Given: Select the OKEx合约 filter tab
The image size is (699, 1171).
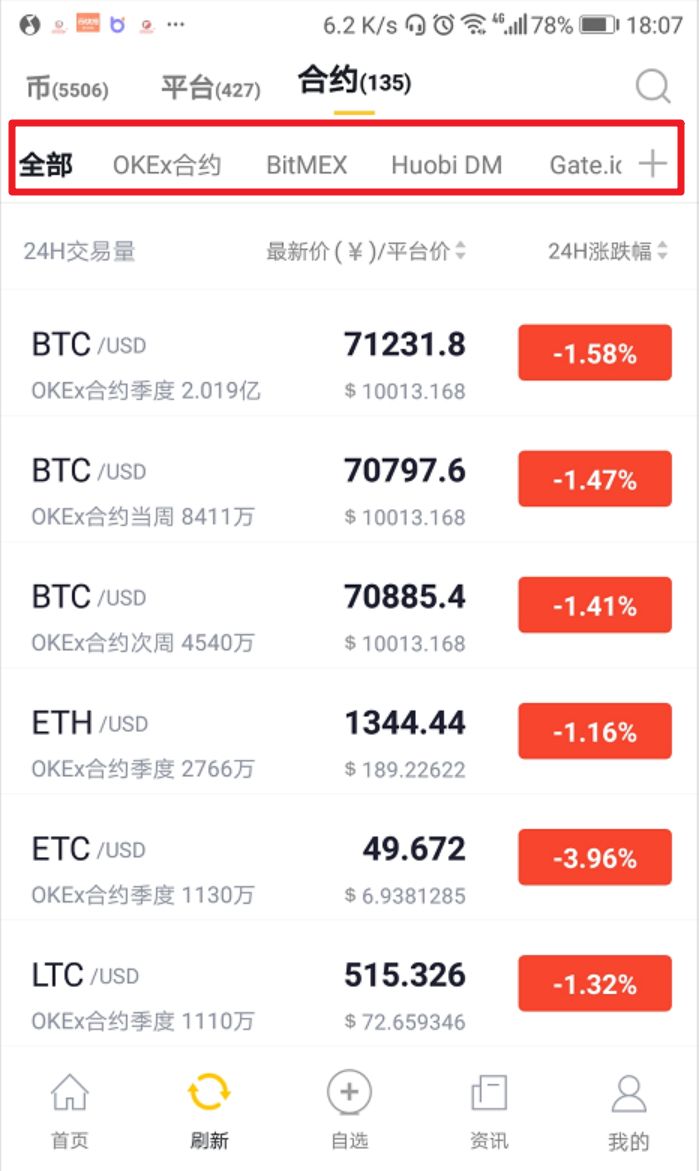Looking at the screenshot, I should [x=166, y=165].
